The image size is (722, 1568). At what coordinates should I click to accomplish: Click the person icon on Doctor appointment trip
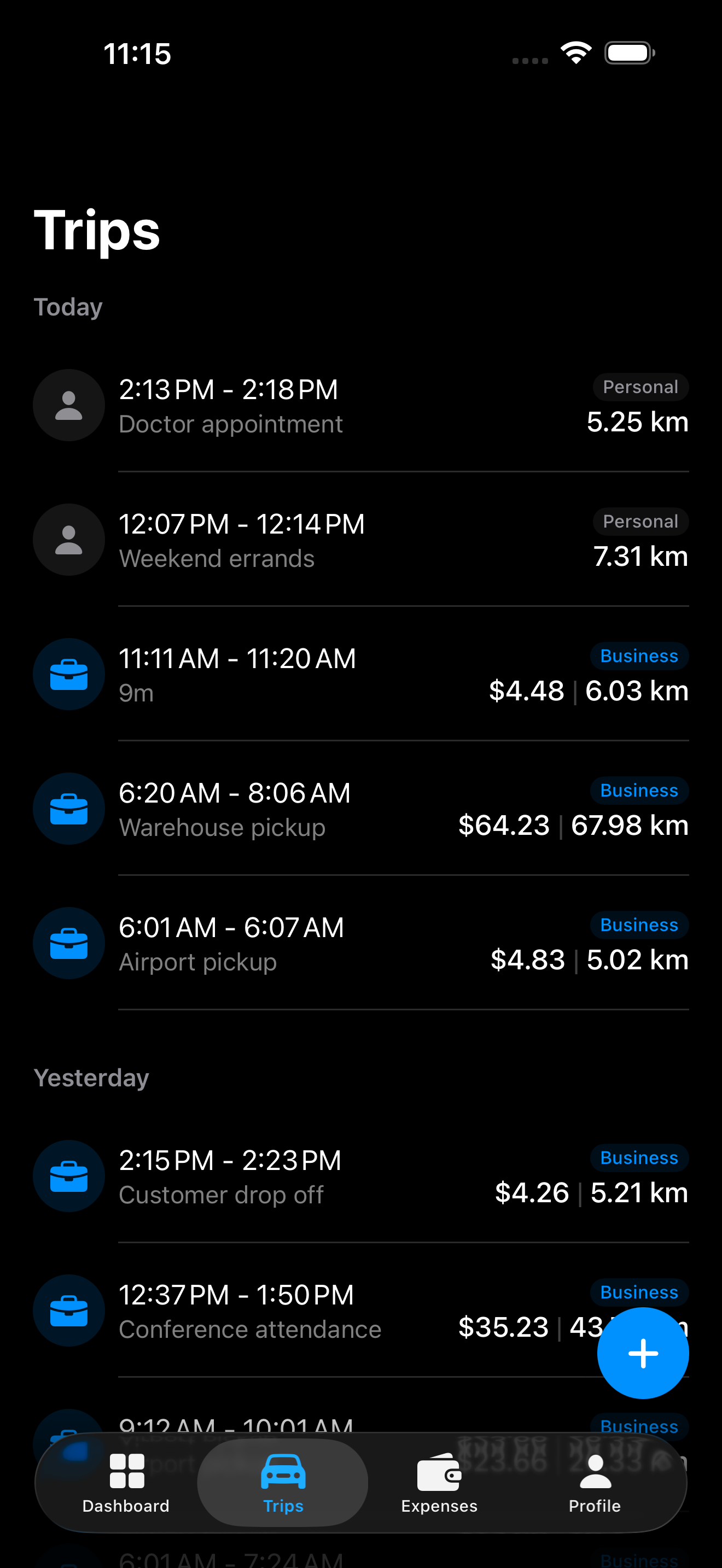[x=69, y=405]
